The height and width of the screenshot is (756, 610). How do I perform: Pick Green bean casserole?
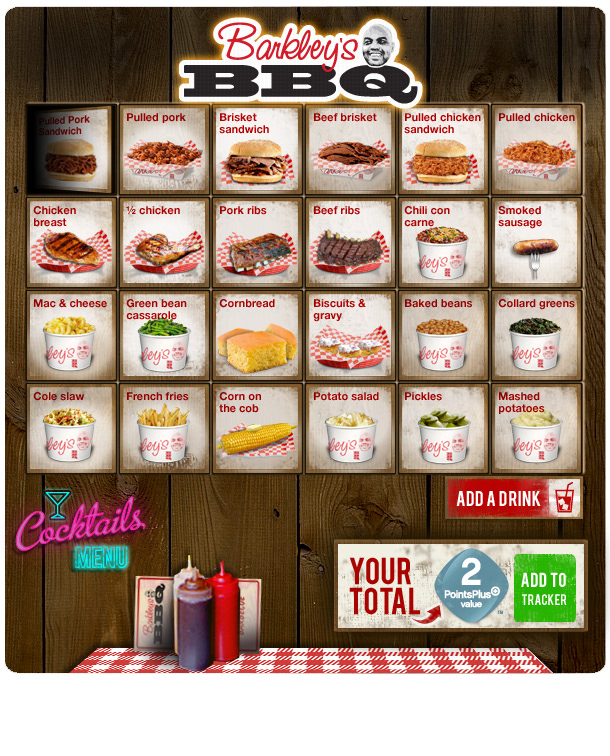(x=163, y=336)
